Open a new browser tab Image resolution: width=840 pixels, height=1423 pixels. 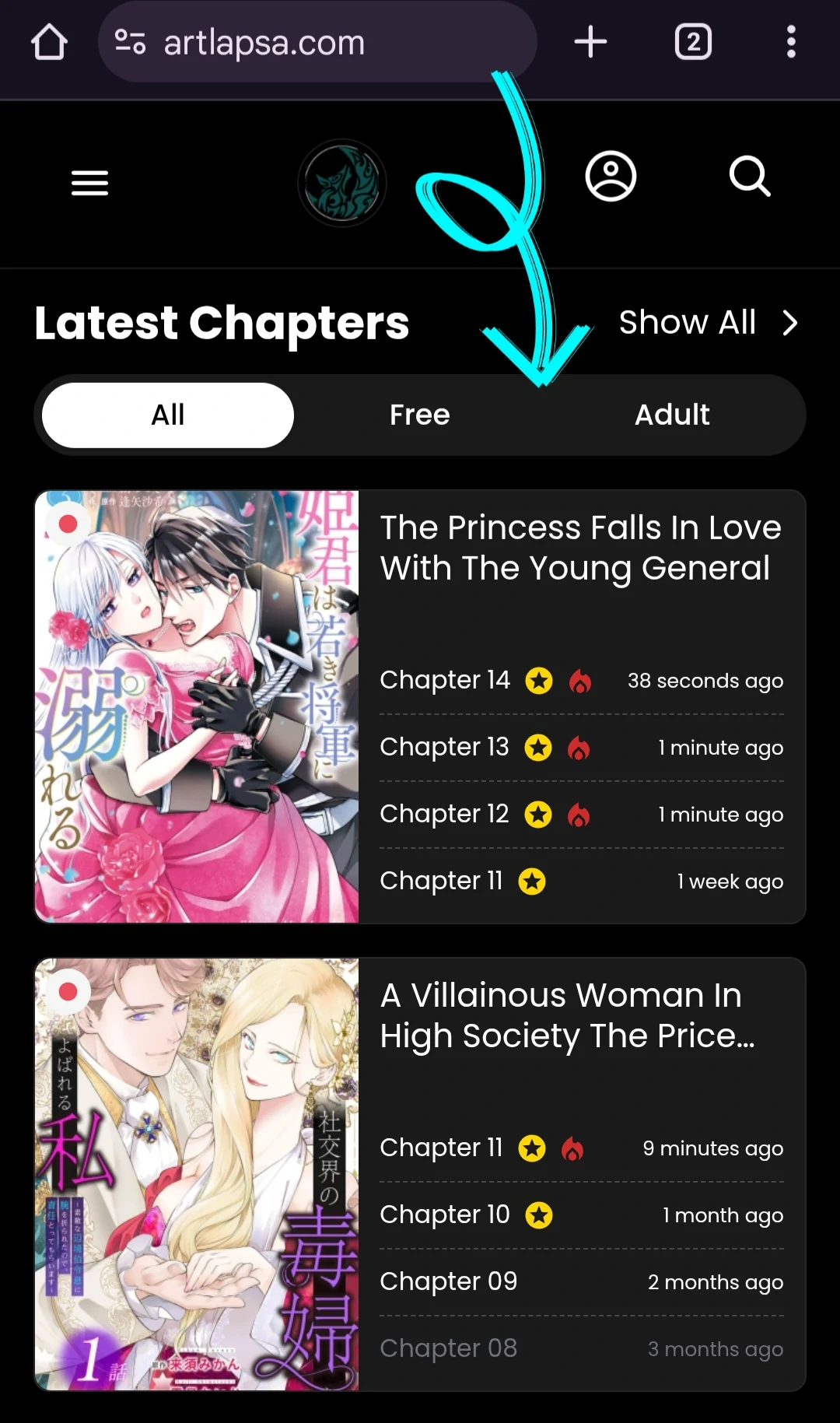tap(590, 42)
